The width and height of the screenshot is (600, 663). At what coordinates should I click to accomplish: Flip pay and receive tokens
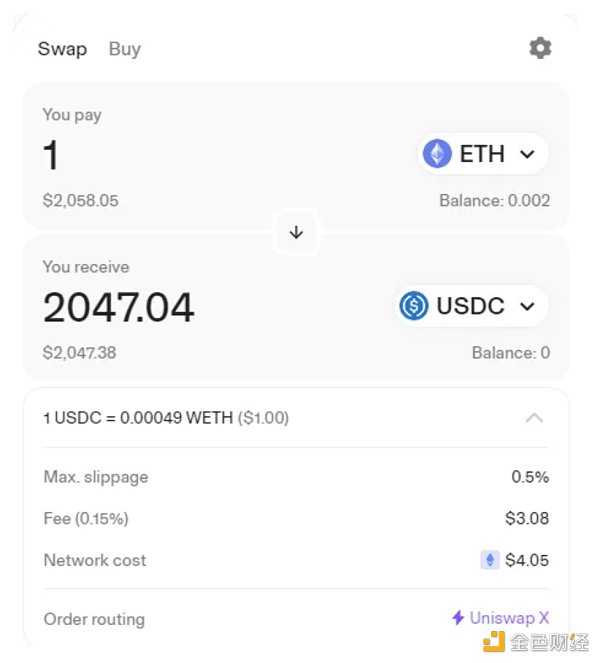(x=296, y=232)
